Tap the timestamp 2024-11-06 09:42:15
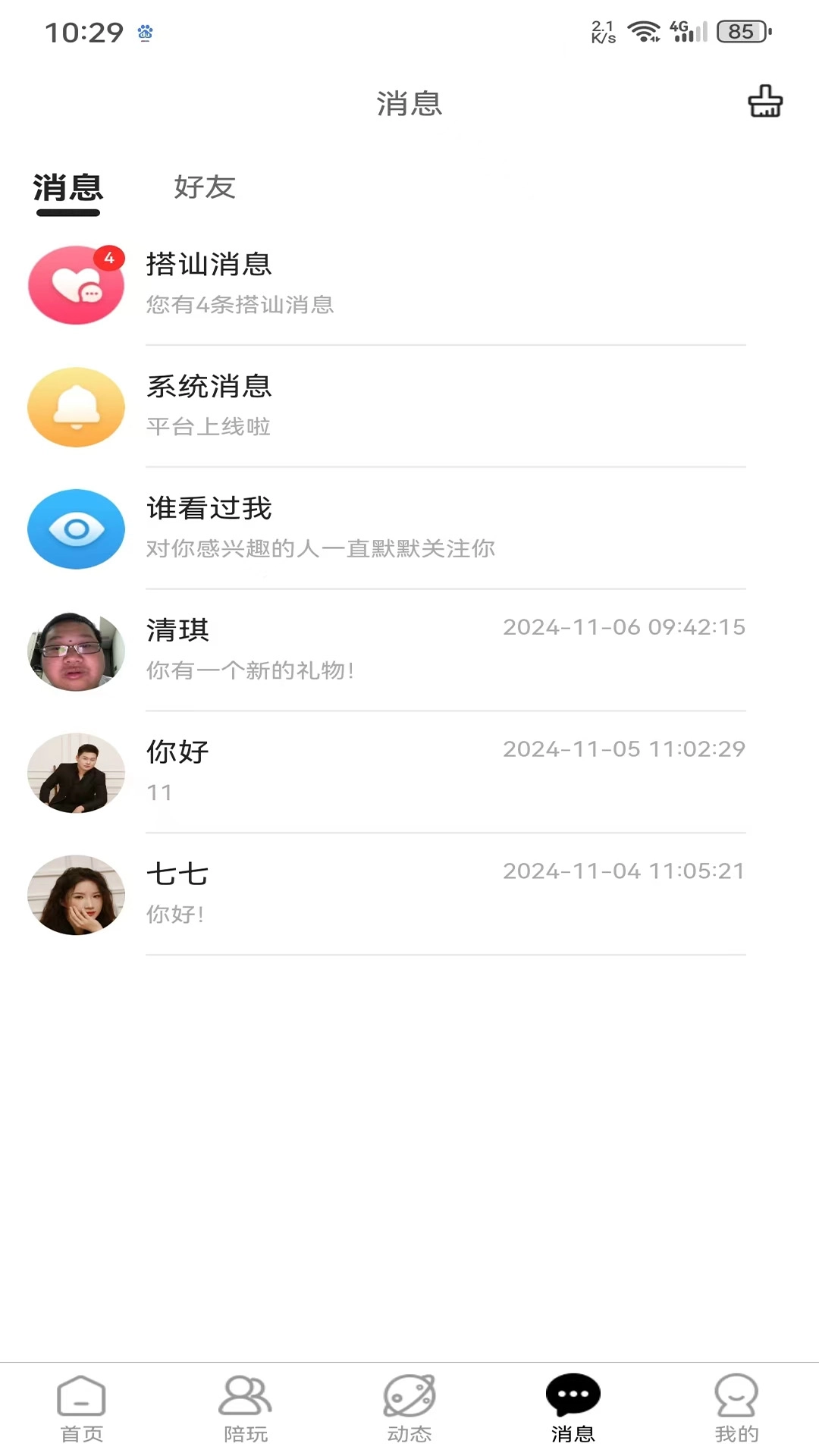The image size is (819, 1456). pyautogui.click(x=624, y=627)
